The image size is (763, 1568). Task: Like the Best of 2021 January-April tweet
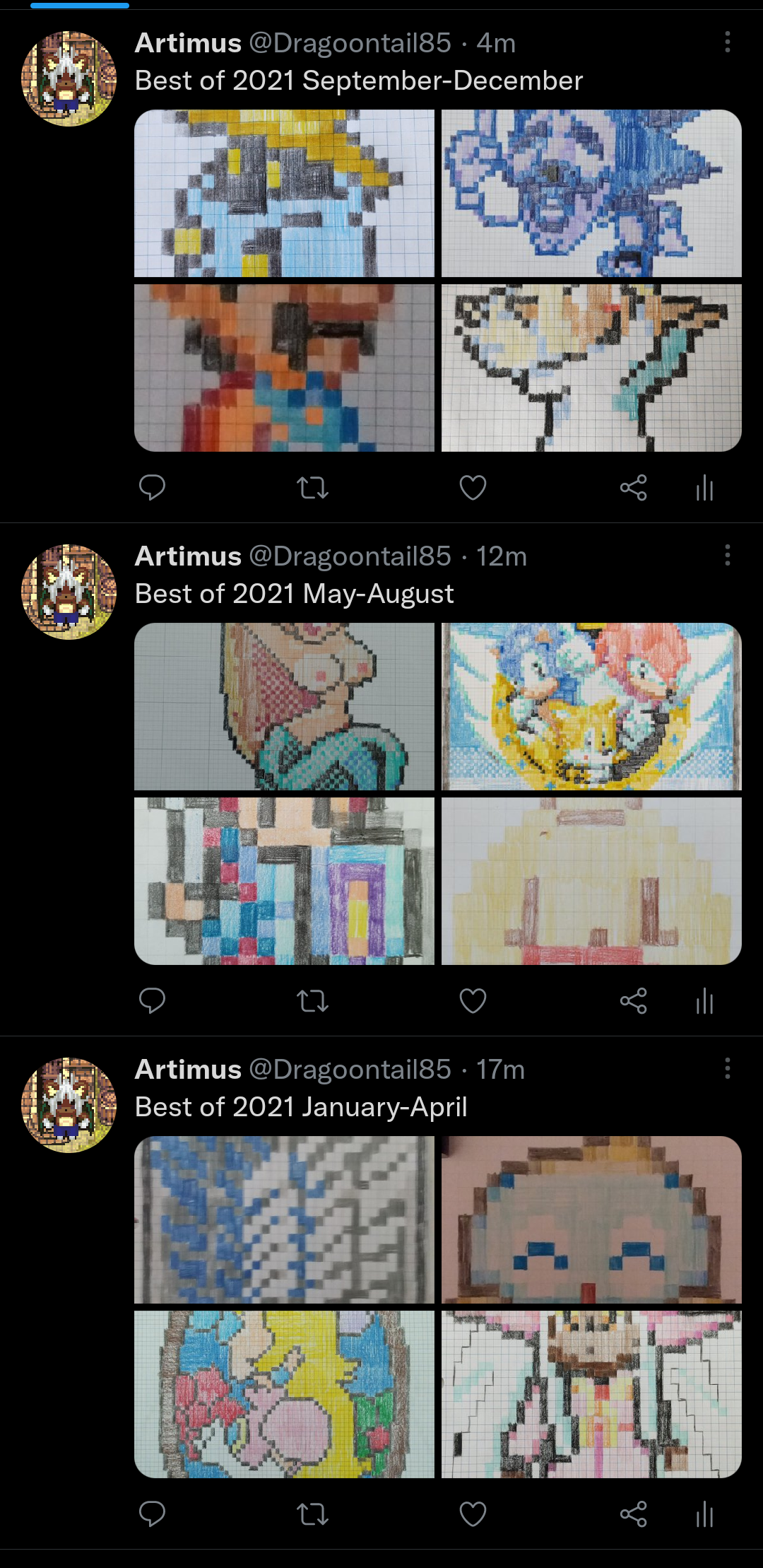click(473, 1514)
